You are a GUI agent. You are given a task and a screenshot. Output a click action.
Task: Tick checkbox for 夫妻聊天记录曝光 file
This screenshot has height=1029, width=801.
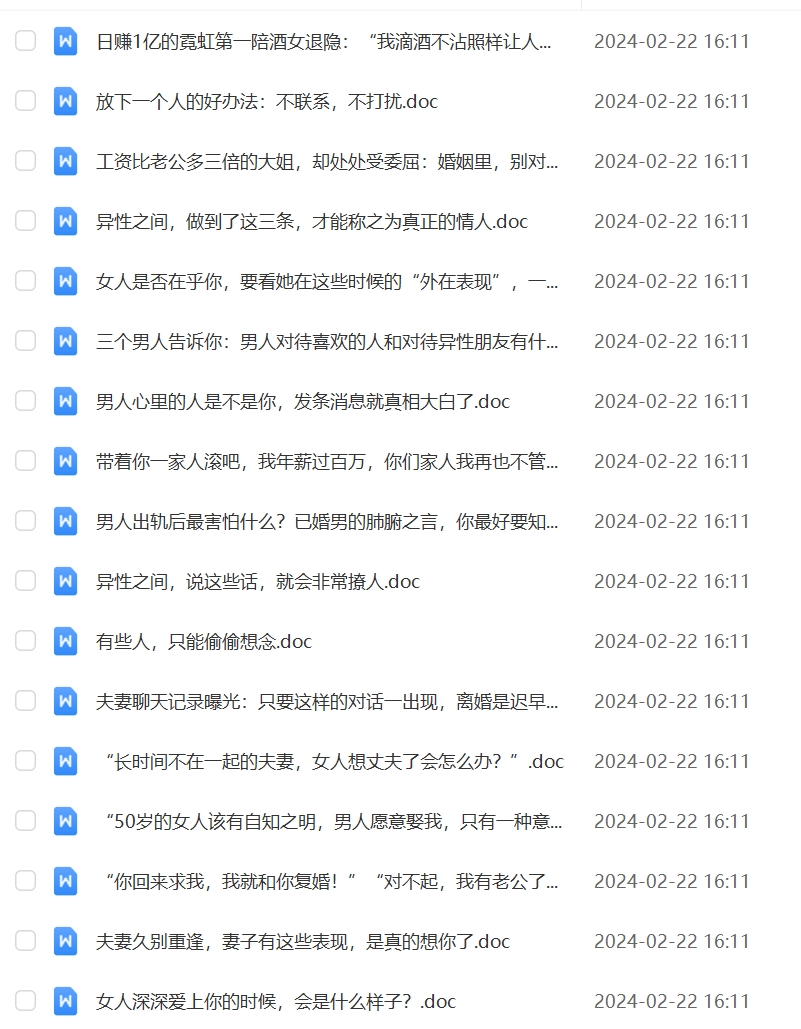[x=25, y=701]
